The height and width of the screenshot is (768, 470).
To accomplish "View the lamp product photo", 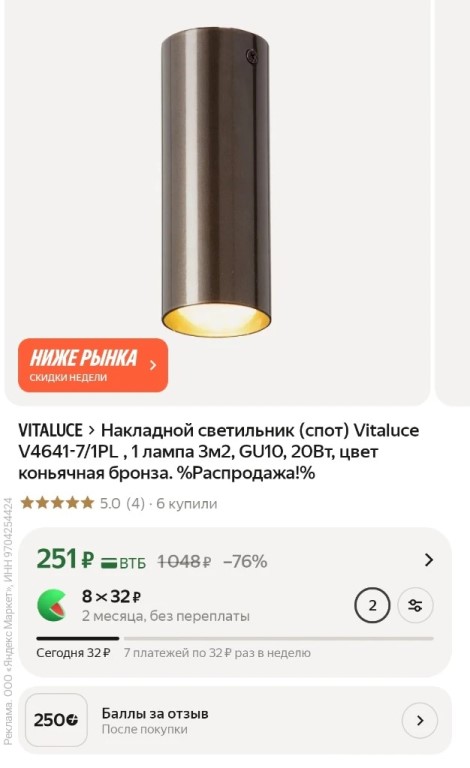I will (x=216, y=182).
